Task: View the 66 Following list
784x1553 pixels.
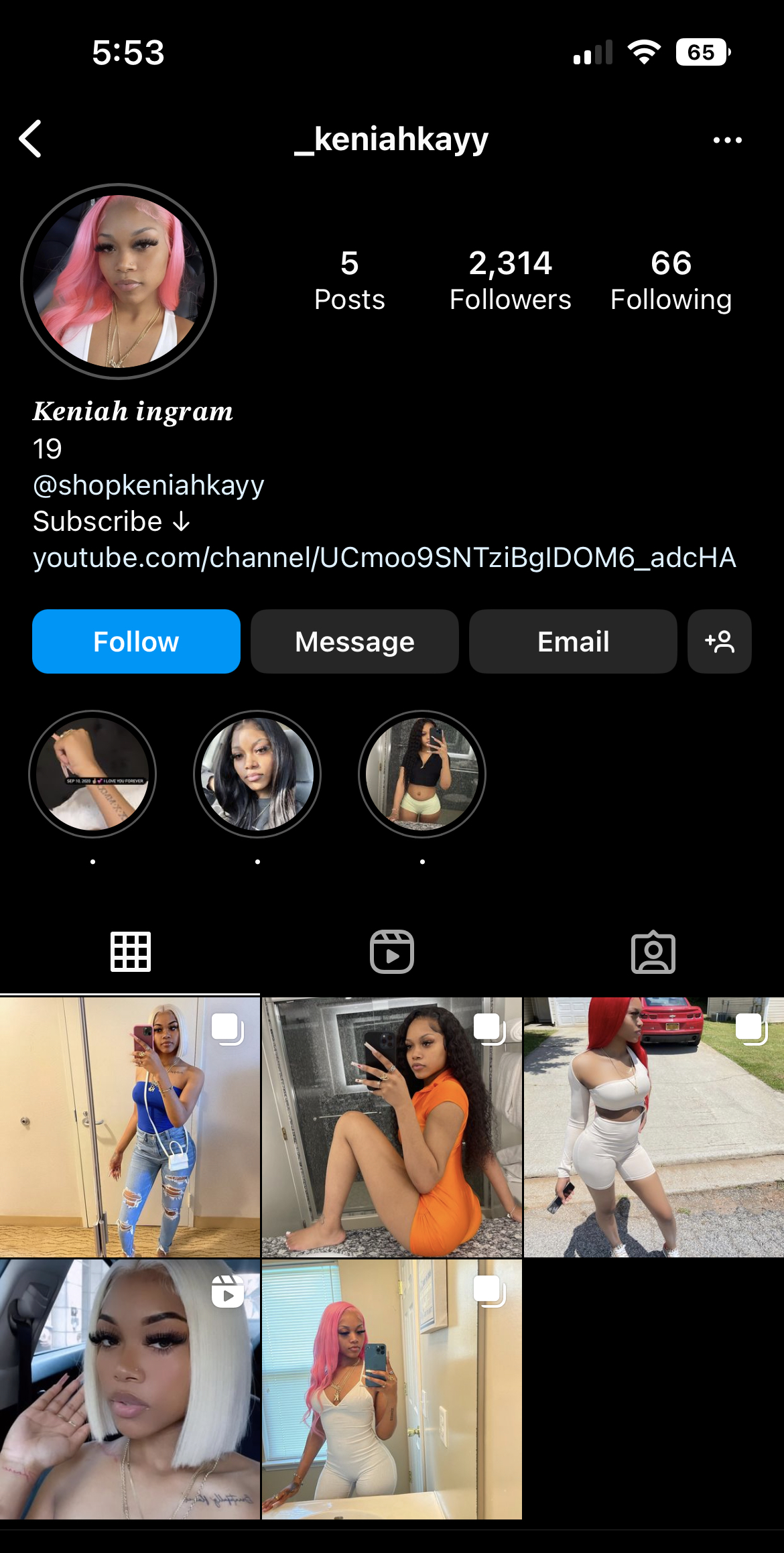Action: click(x=671, y=280)
